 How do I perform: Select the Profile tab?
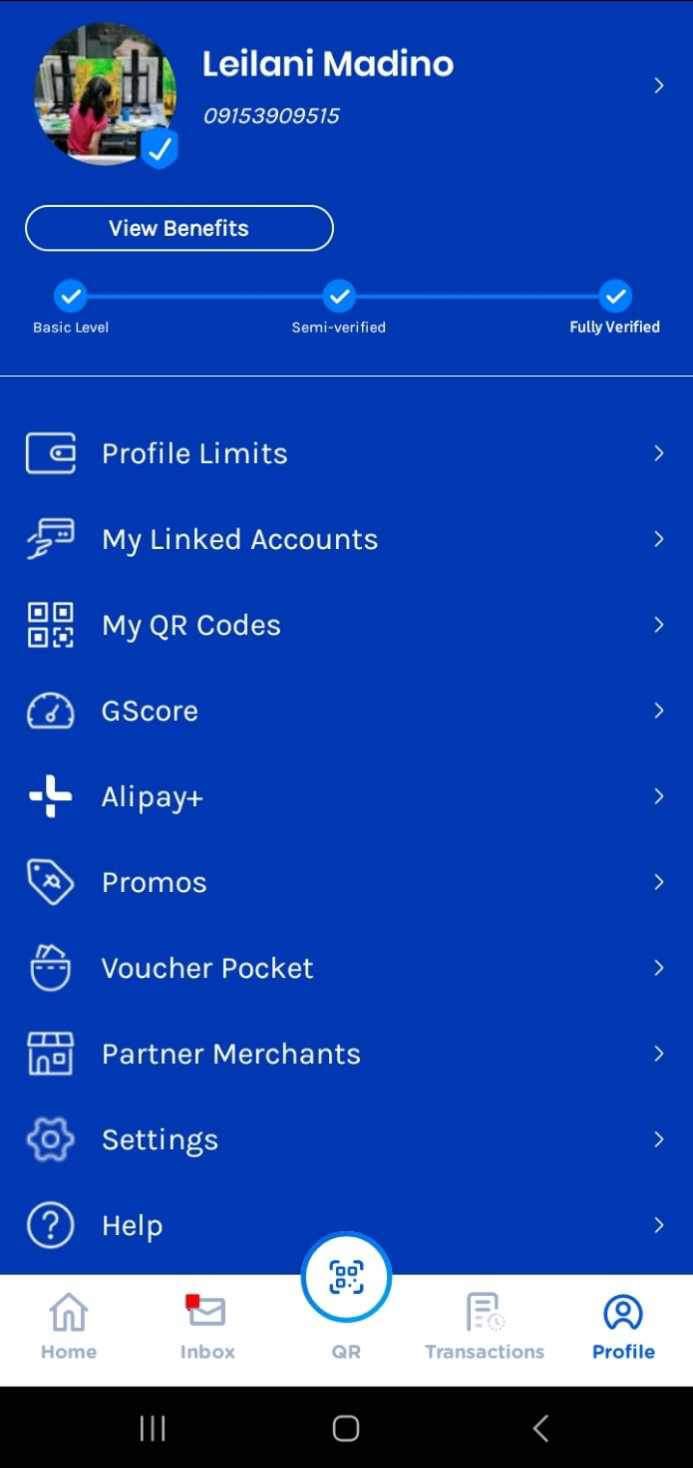pyautogui.click(x=623, y=1326)
